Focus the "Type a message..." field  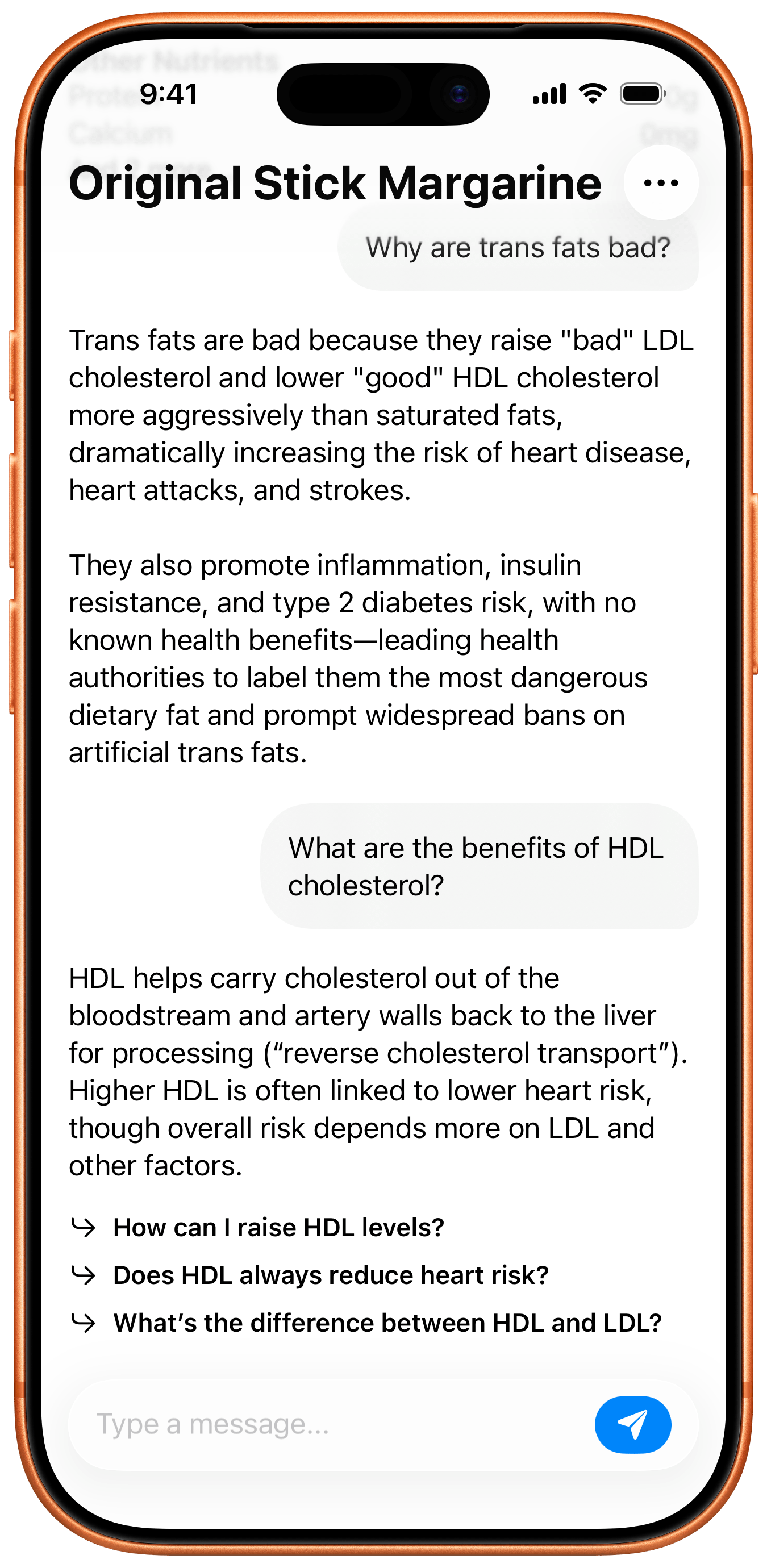[x=329, y=1425]
